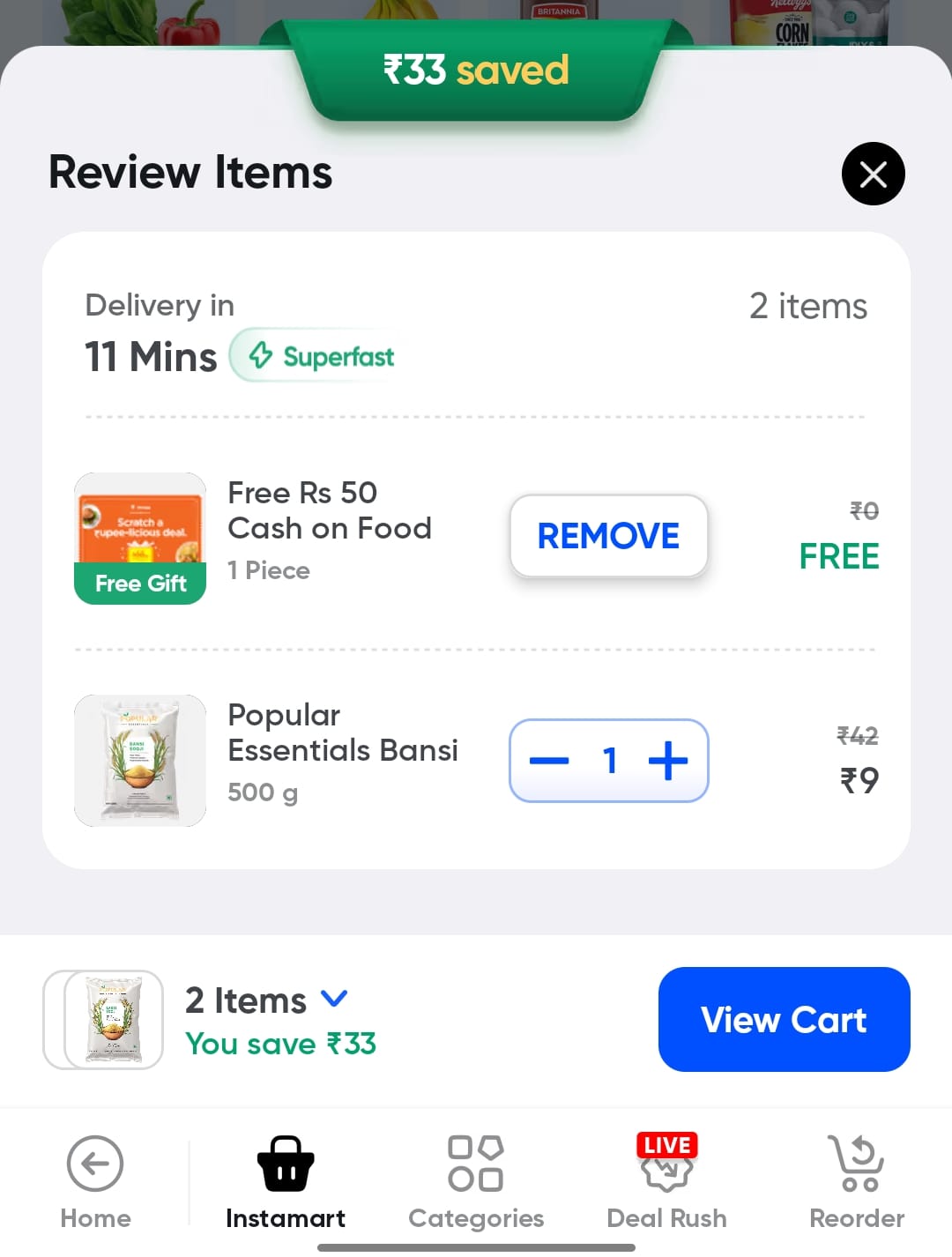Remove the Free Rs 50 Cash gift
952x1257 pixels.
(608, 536)
